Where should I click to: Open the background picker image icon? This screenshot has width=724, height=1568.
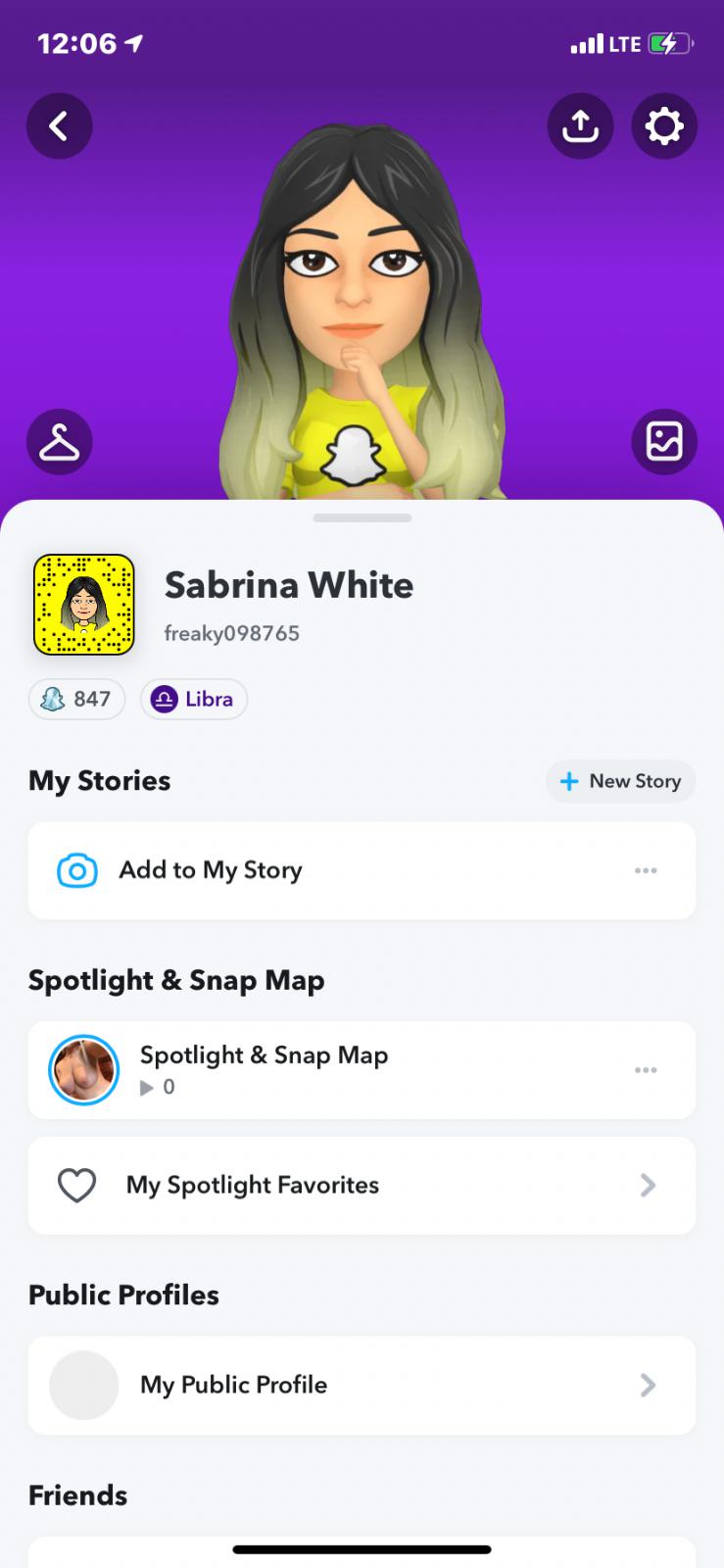coord(664,441)
